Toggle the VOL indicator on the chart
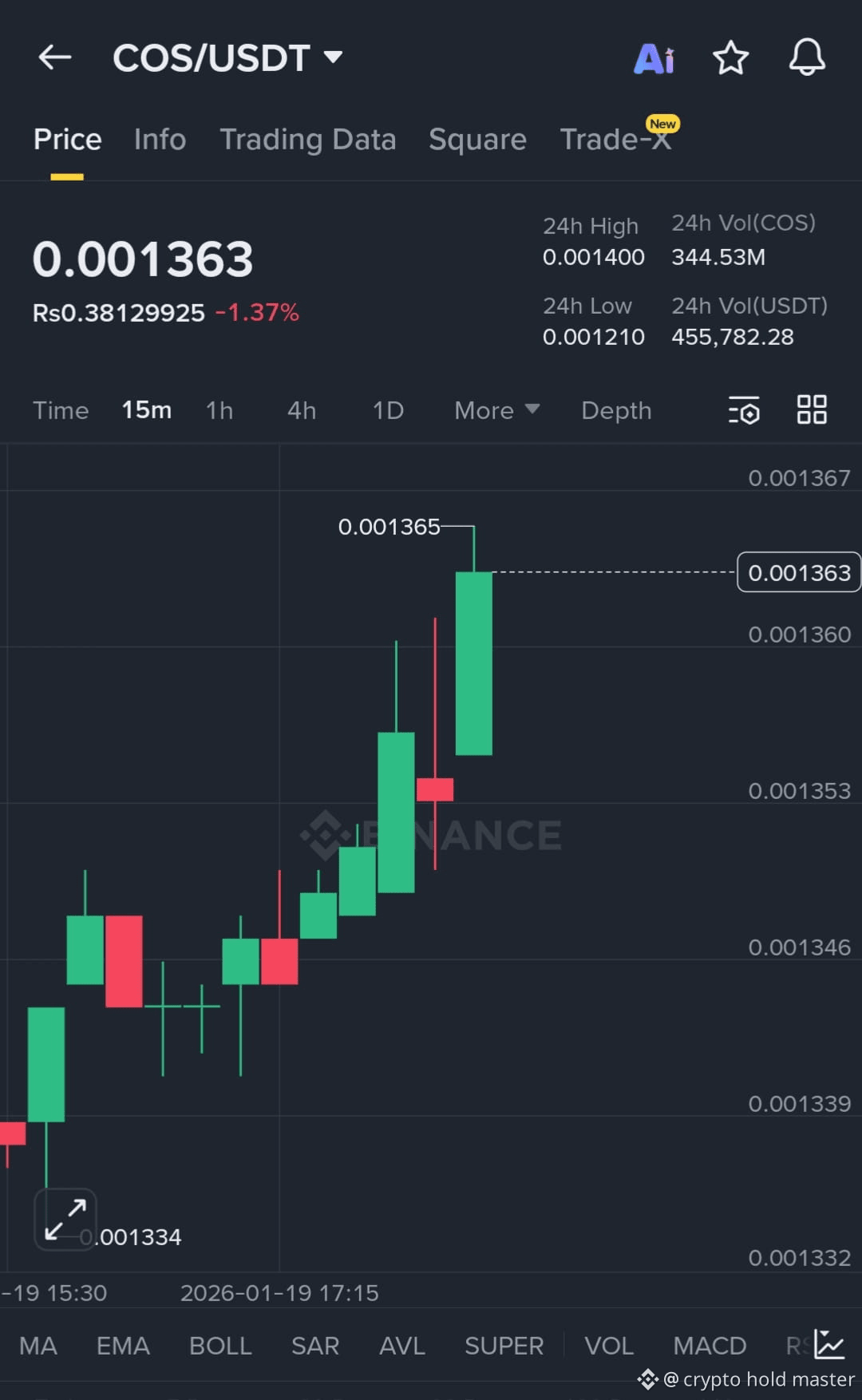The width and height of the screenshot is (862, 1400). pyautogui.click(x=609, y=1346)
